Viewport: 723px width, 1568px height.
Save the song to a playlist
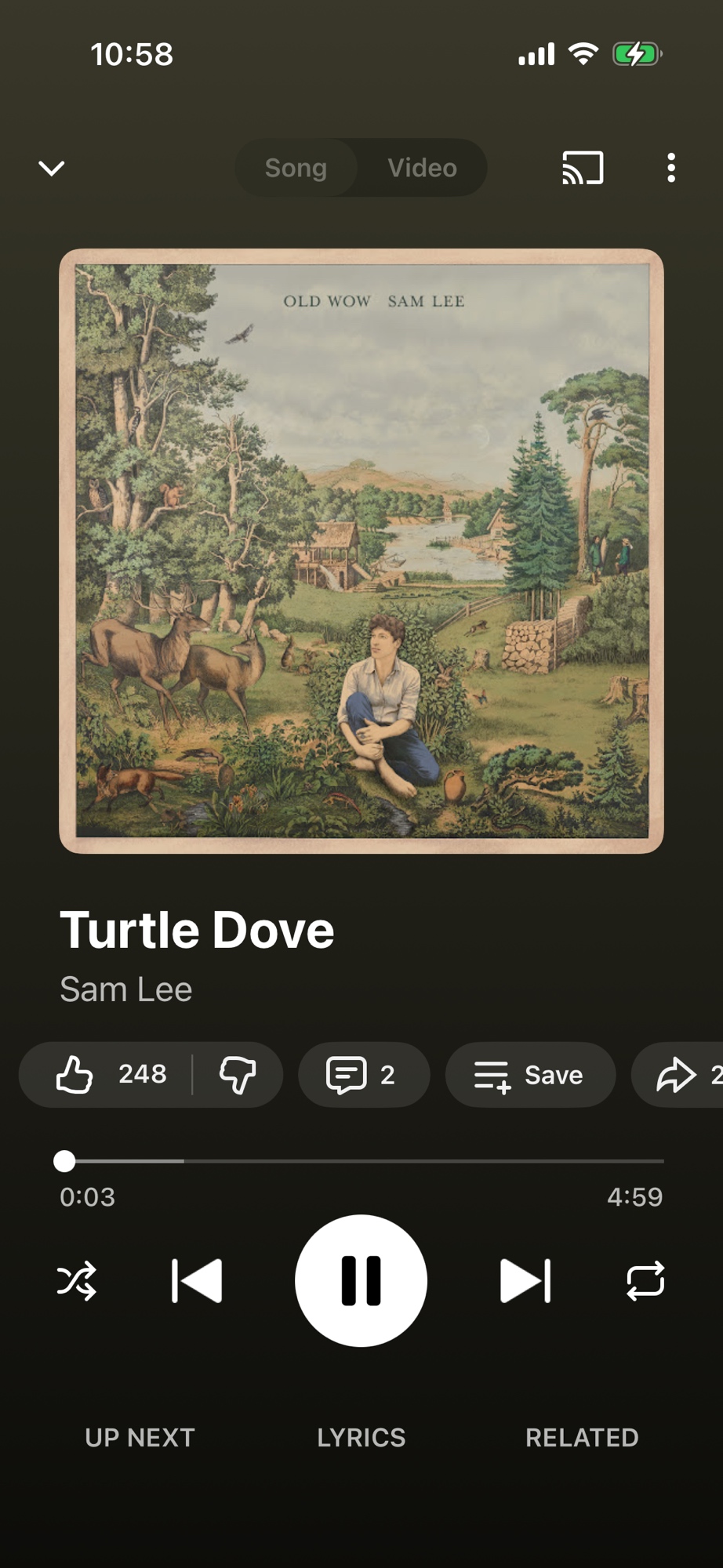[529, 1074]
